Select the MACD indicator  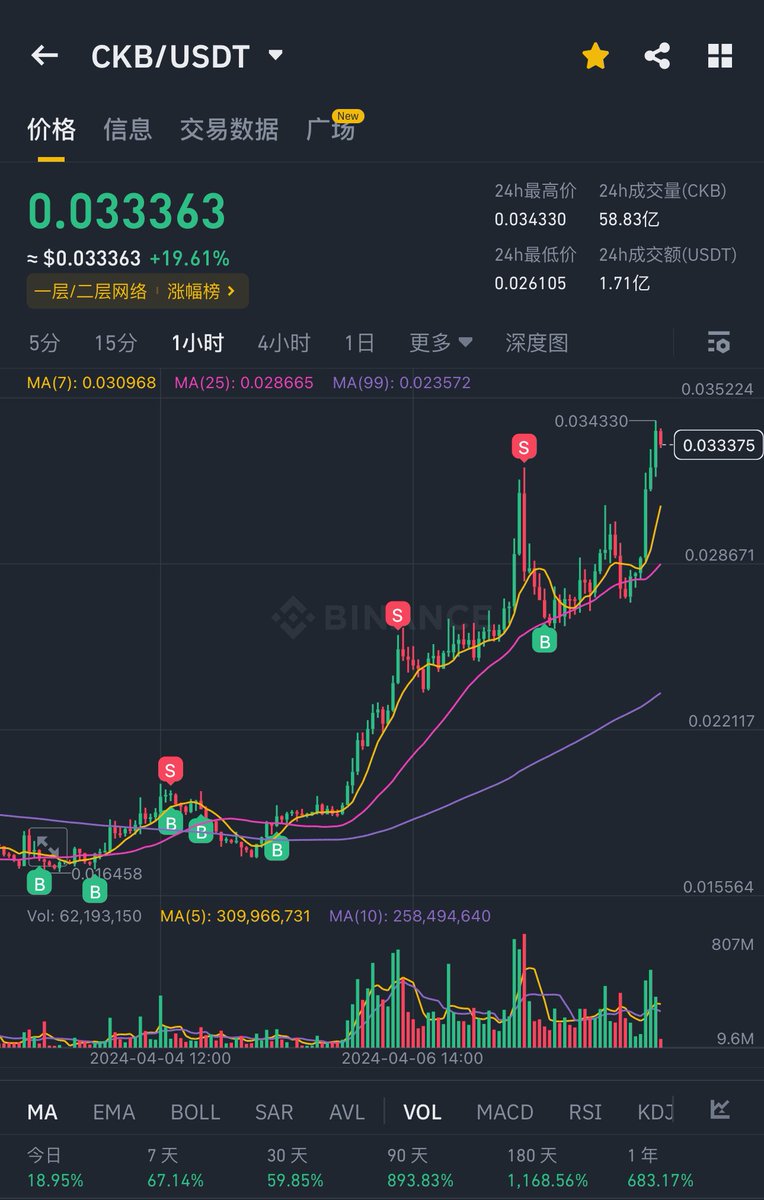[x=504, y=1112]
